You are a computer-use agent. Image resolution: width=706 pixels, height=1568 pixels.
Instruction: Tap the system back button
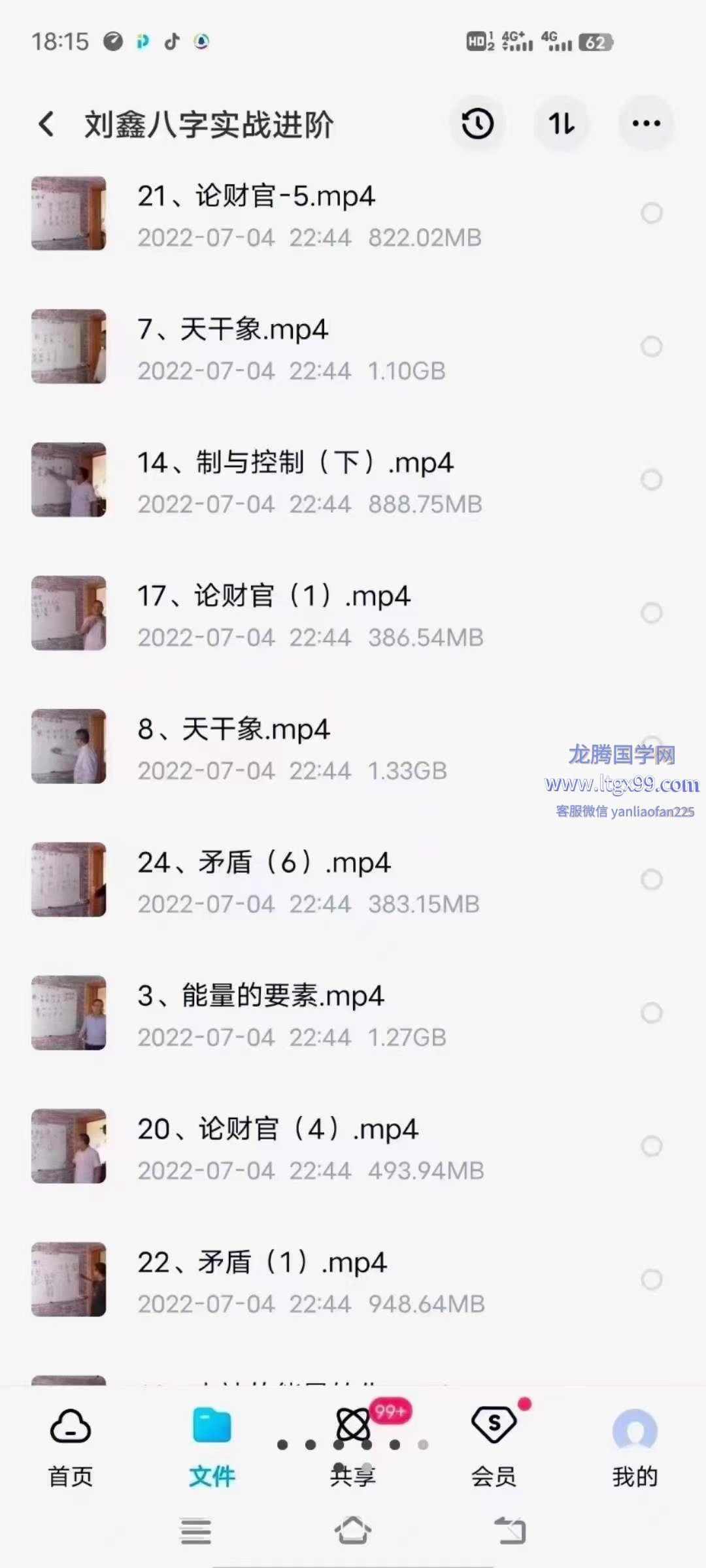click(511, 1531)
